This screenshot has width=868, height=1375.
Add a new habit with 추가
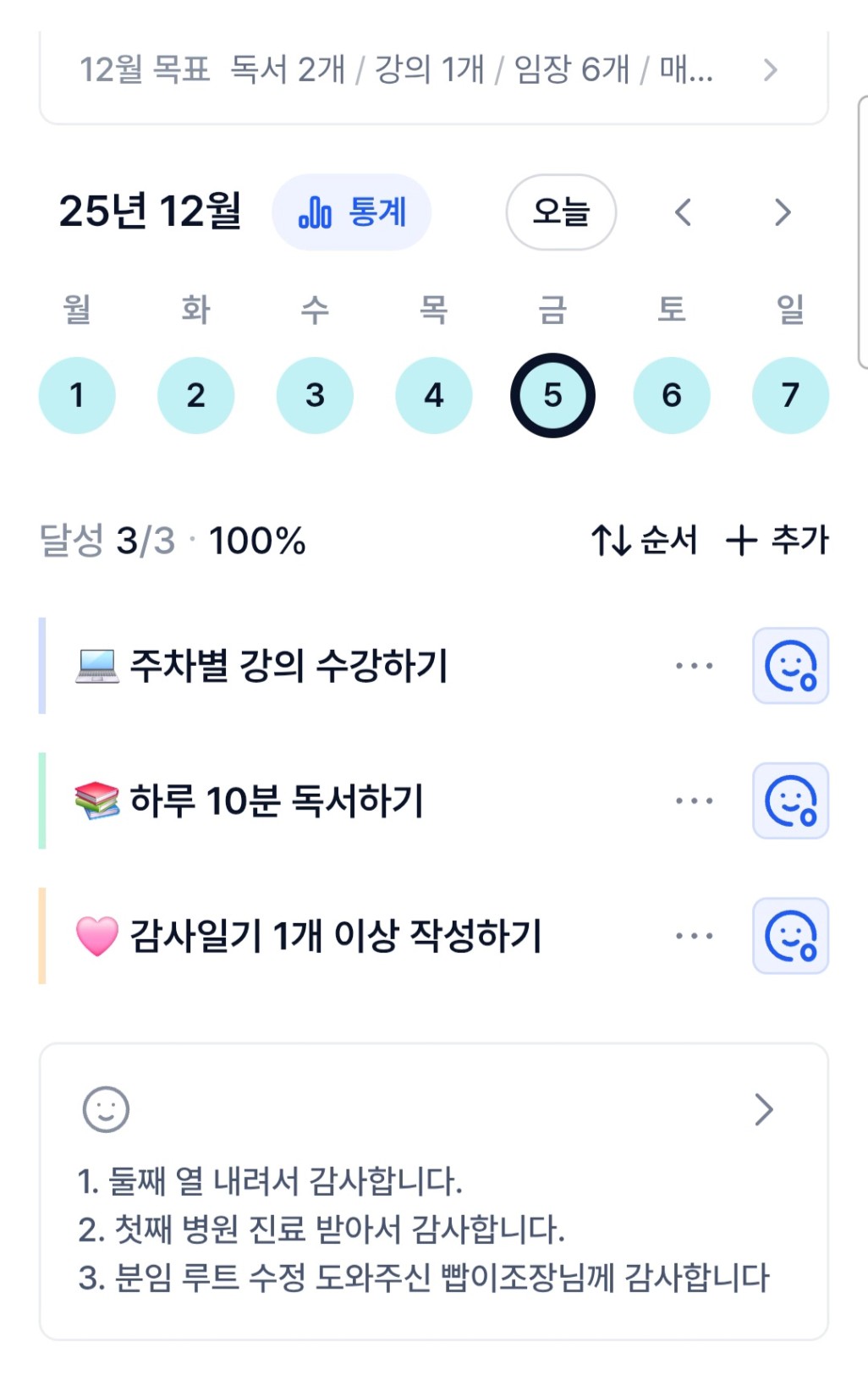pyautogui.click(x=777, y=540)
